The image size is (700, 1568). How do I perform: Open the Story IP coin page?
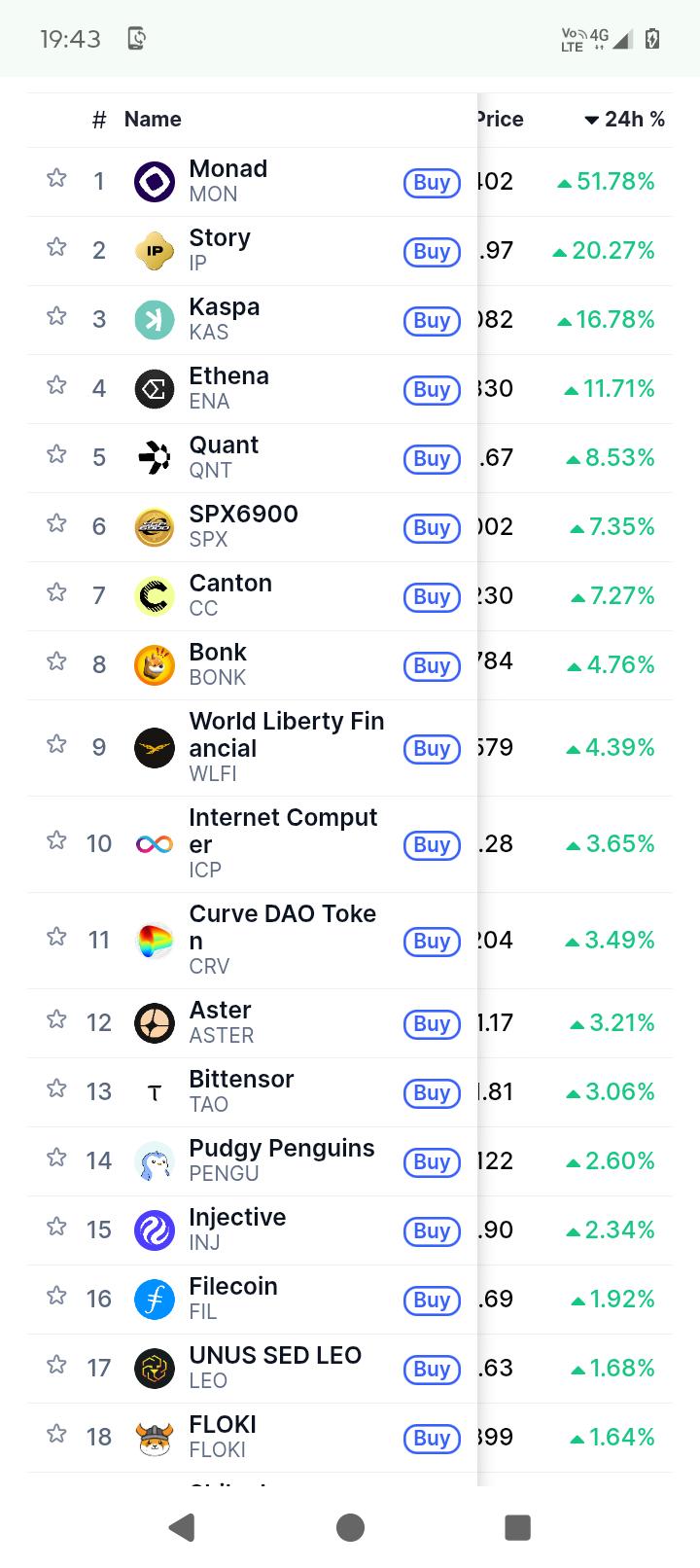[220, 250]
